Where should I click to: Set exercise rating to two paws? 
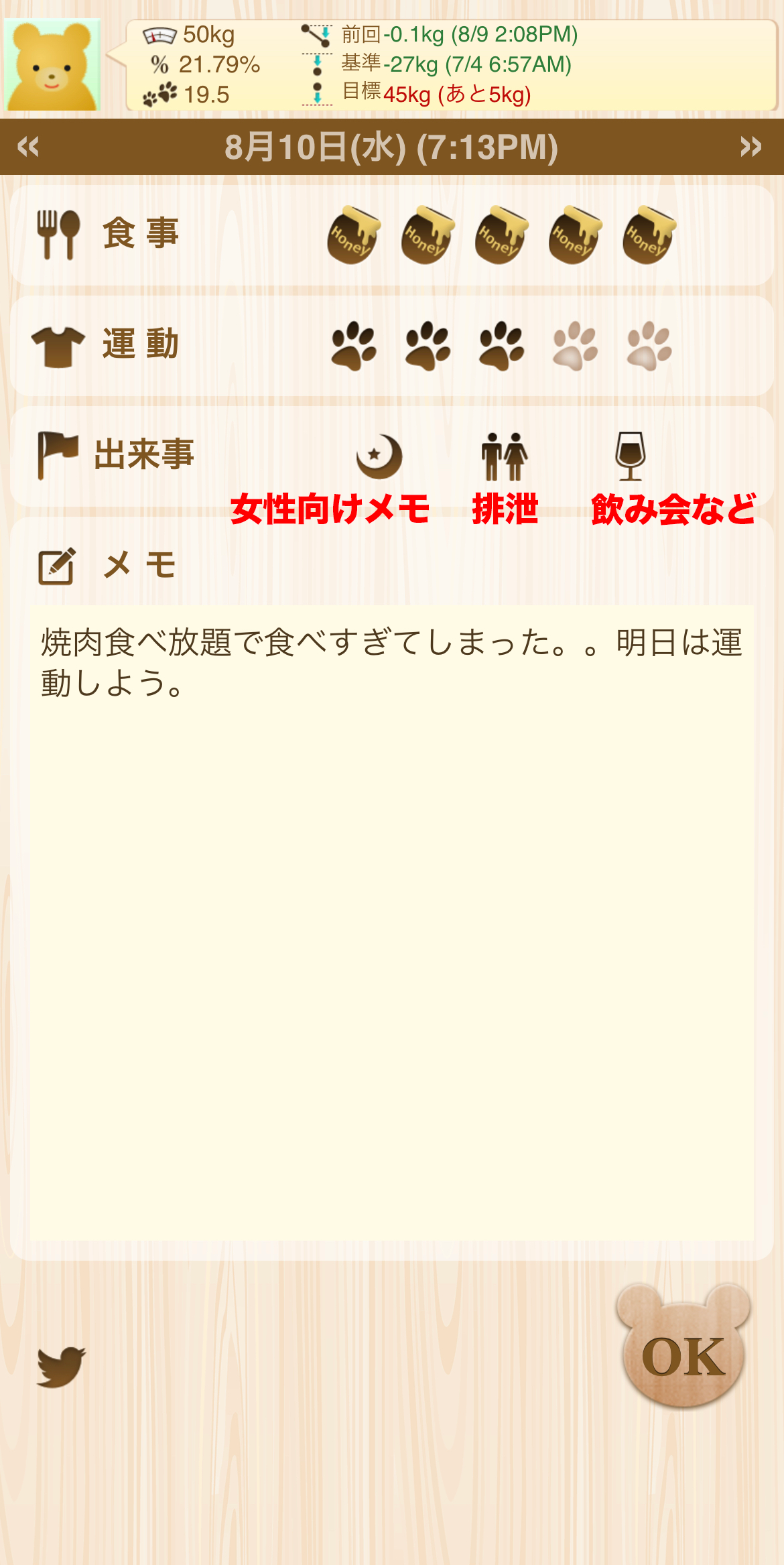pos(428,346)
